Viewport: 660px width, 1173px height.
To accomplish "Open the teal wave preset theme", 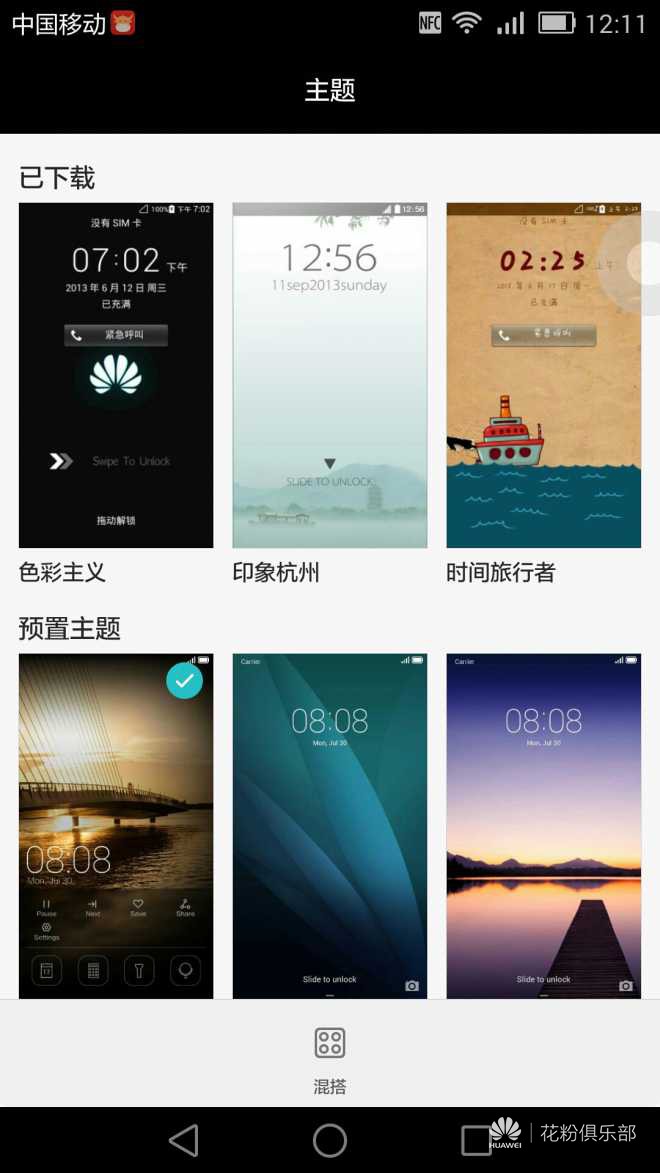I will 330,825.
